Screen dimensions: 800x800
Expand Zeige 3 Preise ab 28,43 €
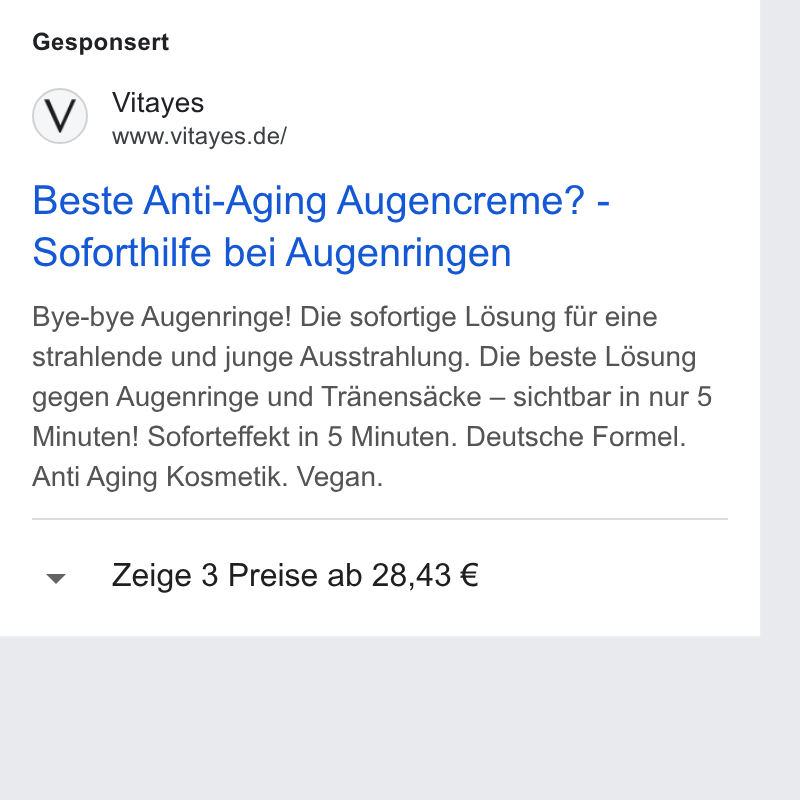pyautogui.click(x=380, y=576)
